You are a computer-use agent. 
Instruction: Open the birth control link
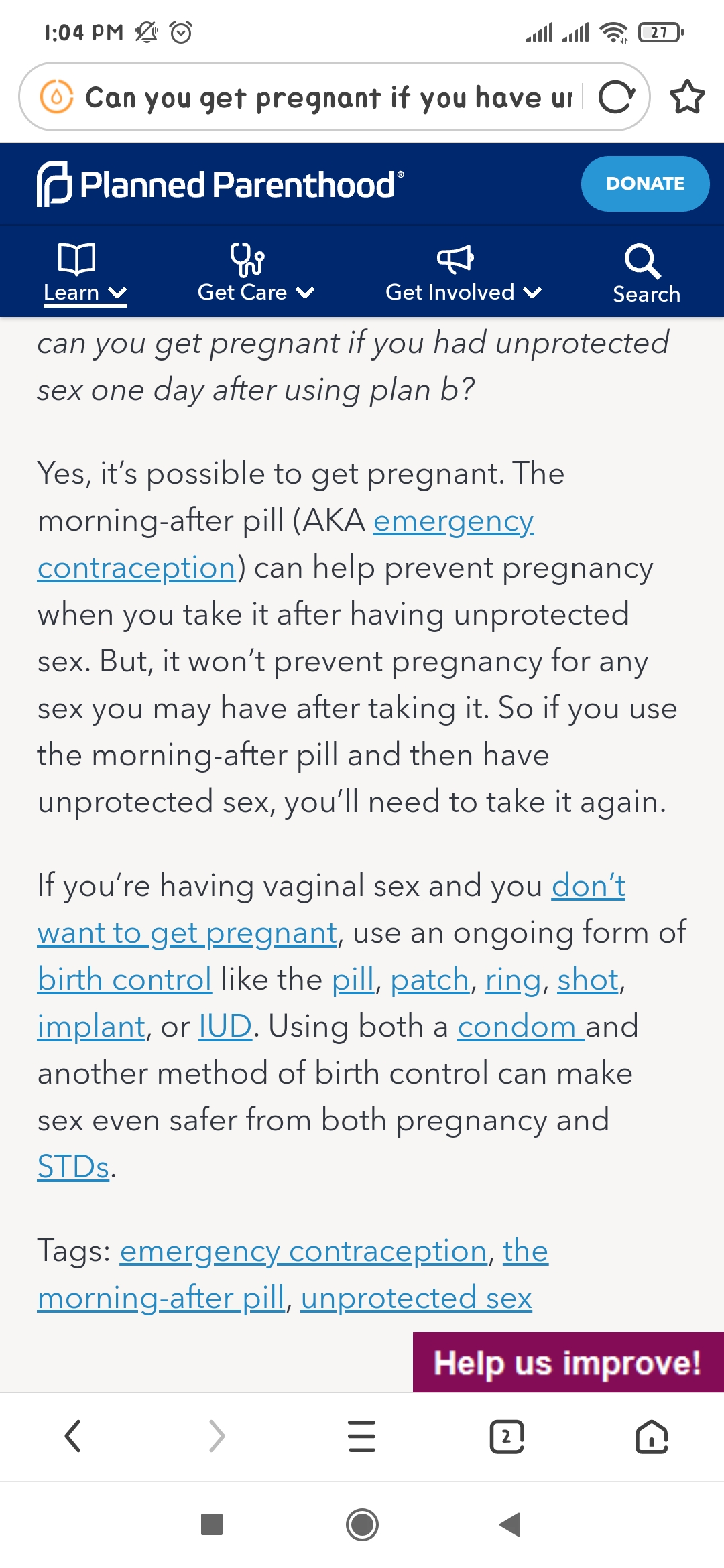[125, 980]
